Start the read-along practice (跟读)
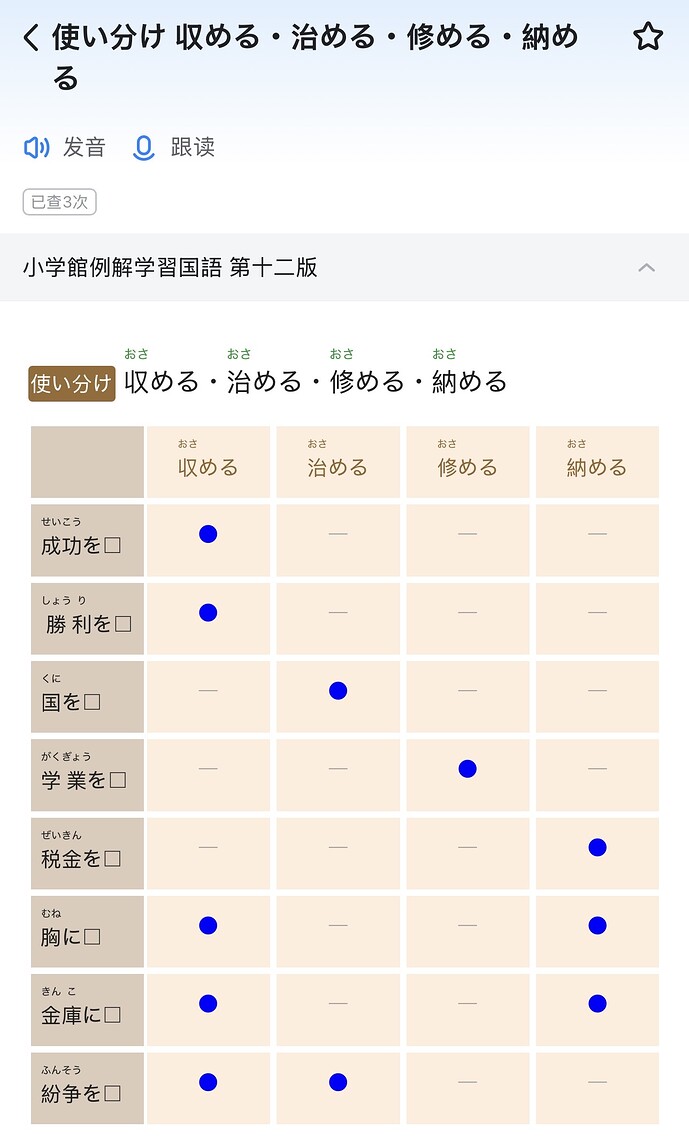Image resolution: width=689 pixels, height=1144 pixels. (x=174, y=148)
